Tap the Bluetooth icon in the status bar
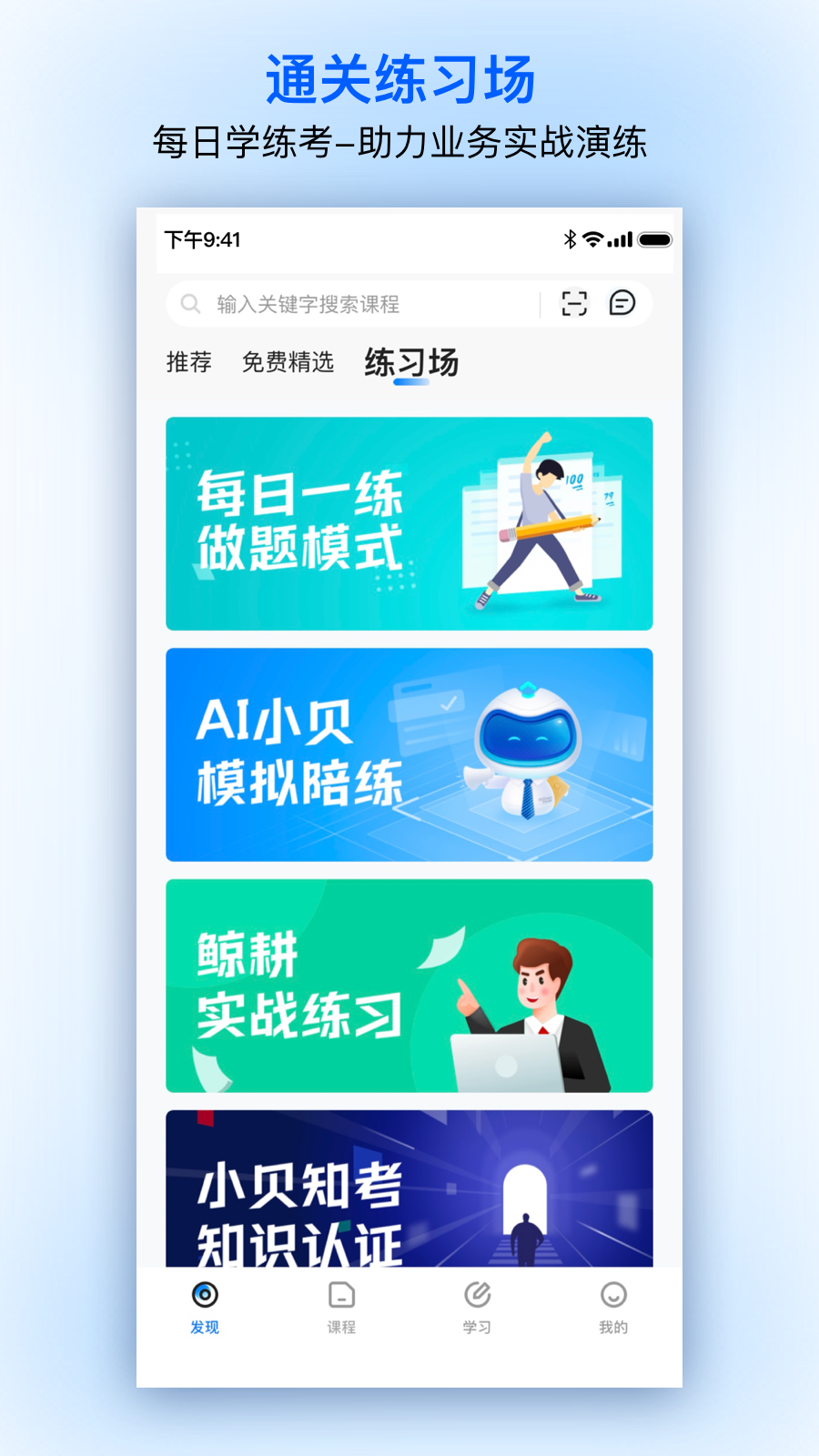Image resolution: width=819 pixels, height=1456 pixels. tap(569, 239)
